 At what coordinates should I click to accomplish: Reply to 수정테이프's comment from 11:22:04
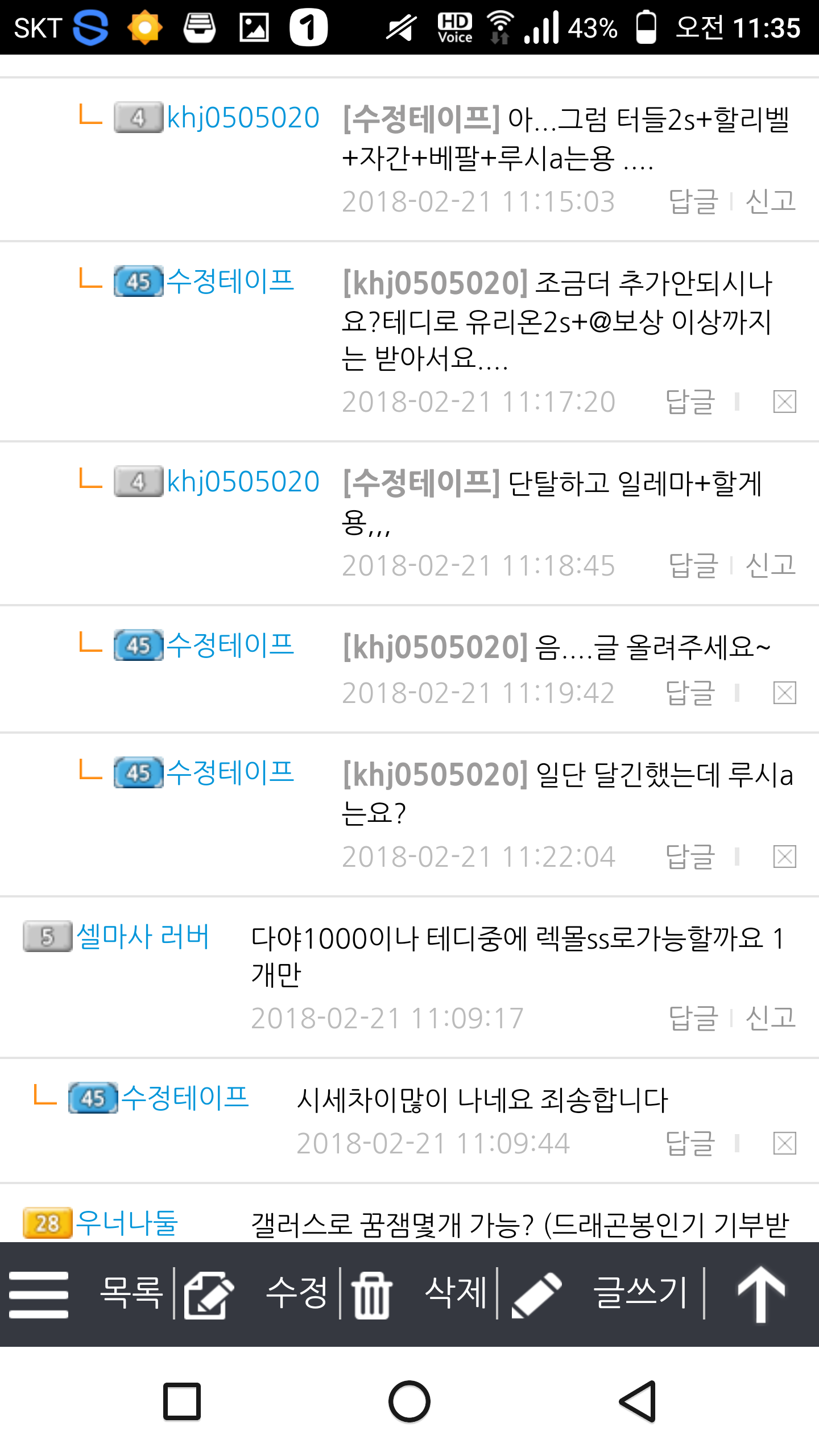coord(690,857)
